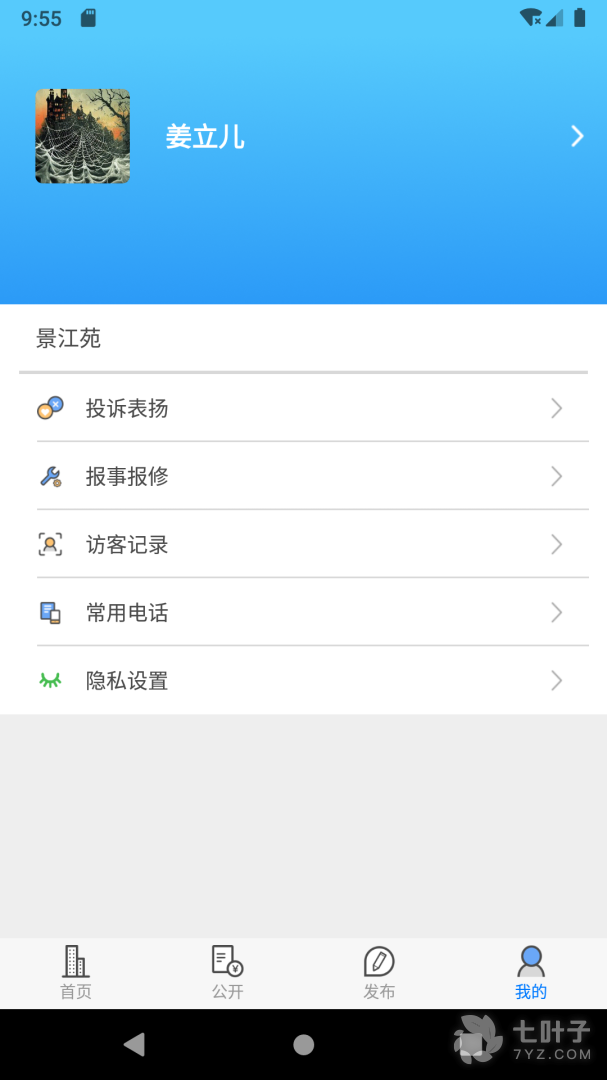This screenshot has height=1080, width=607.
Task: Open 姜立儿 profile details arrow
Action: (577, 137)
